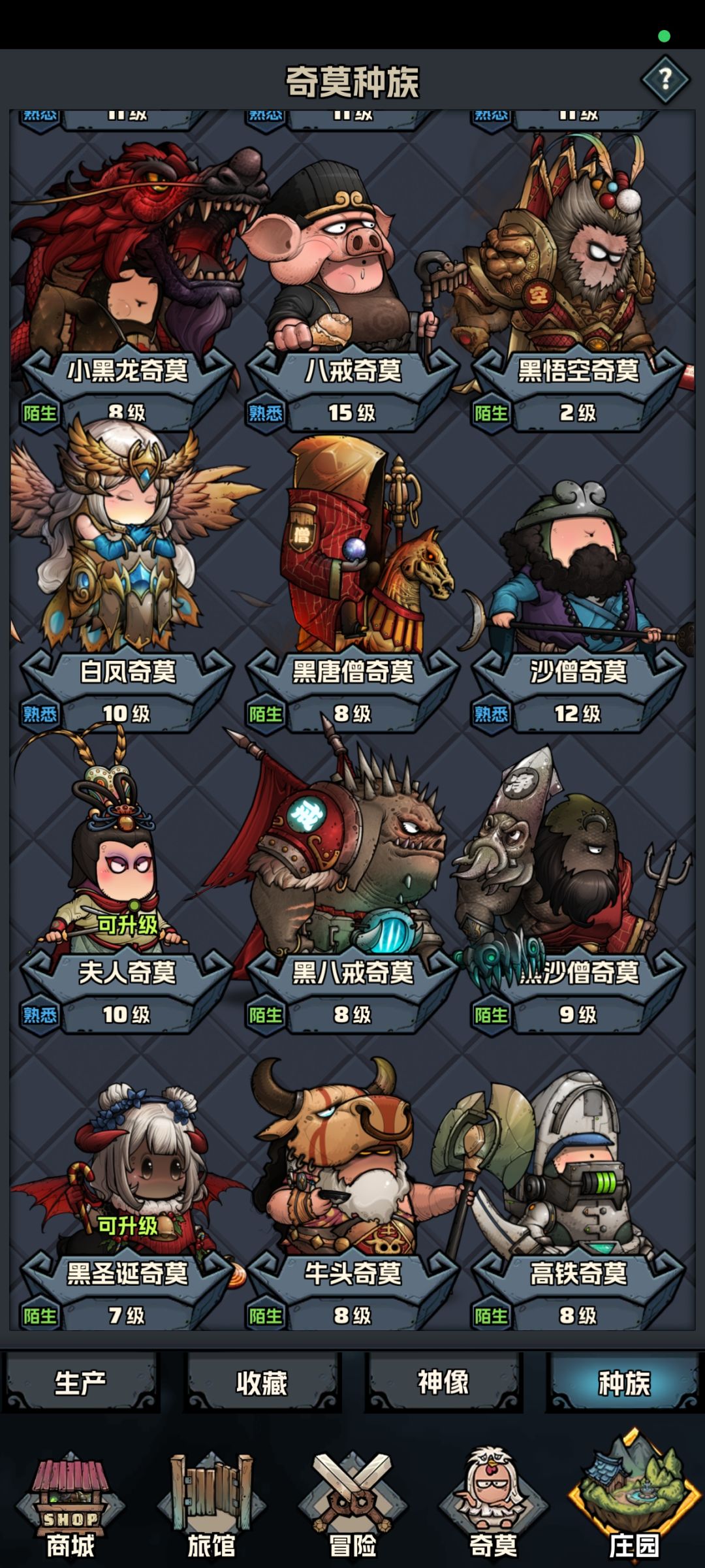
Task: Switch to the 生产 tab
Action: [81, 1382]
